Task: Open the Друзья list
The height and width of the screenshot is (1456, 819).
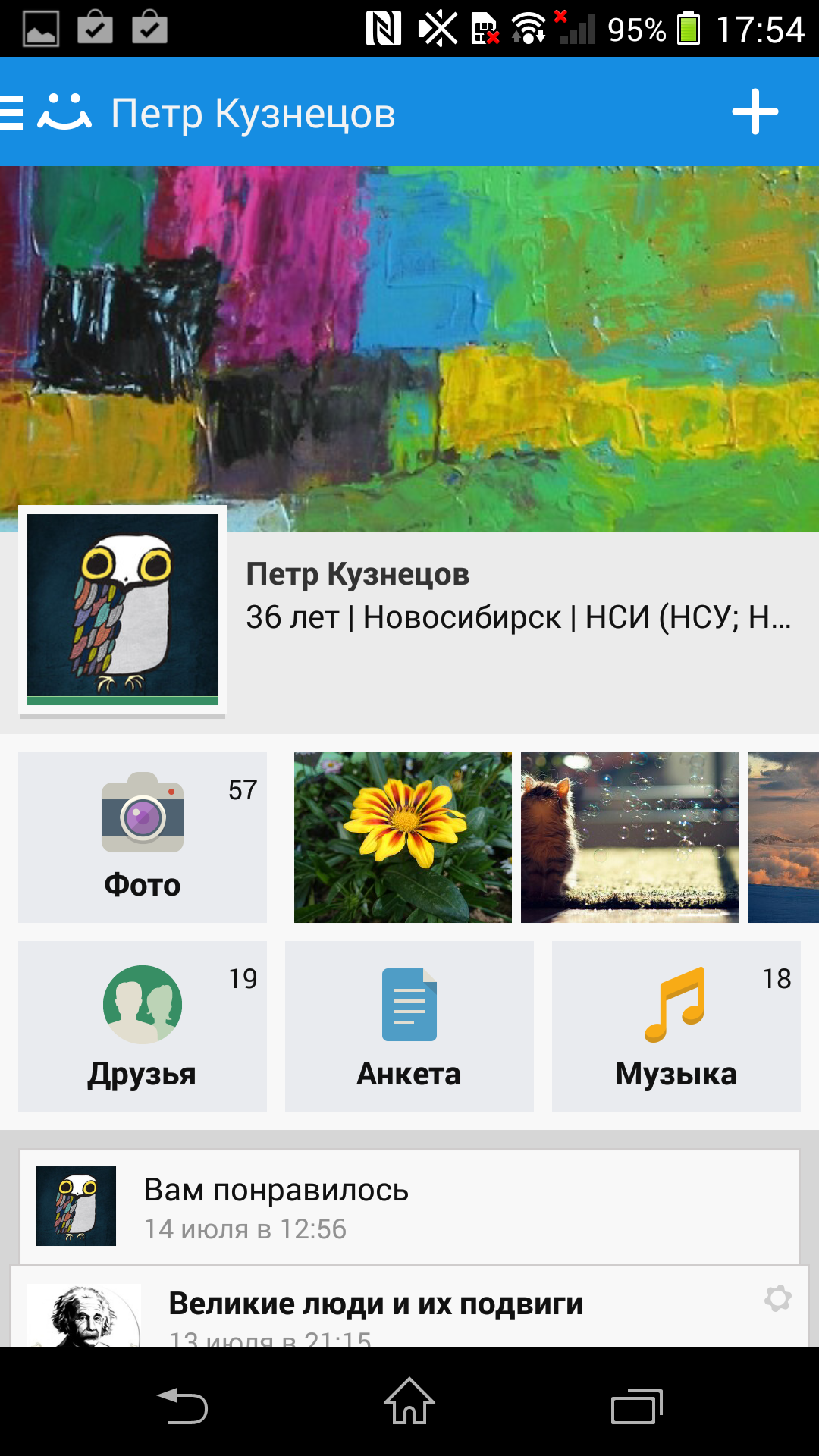Action: click(142, 1026)
